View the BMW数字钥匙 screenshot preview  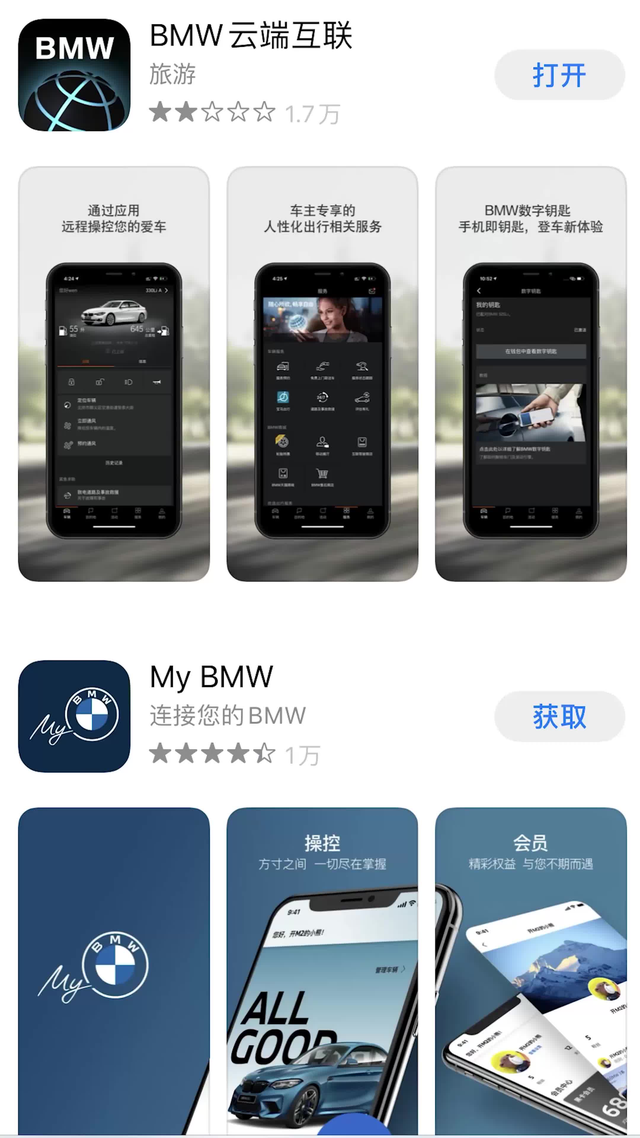click(530, 375)
